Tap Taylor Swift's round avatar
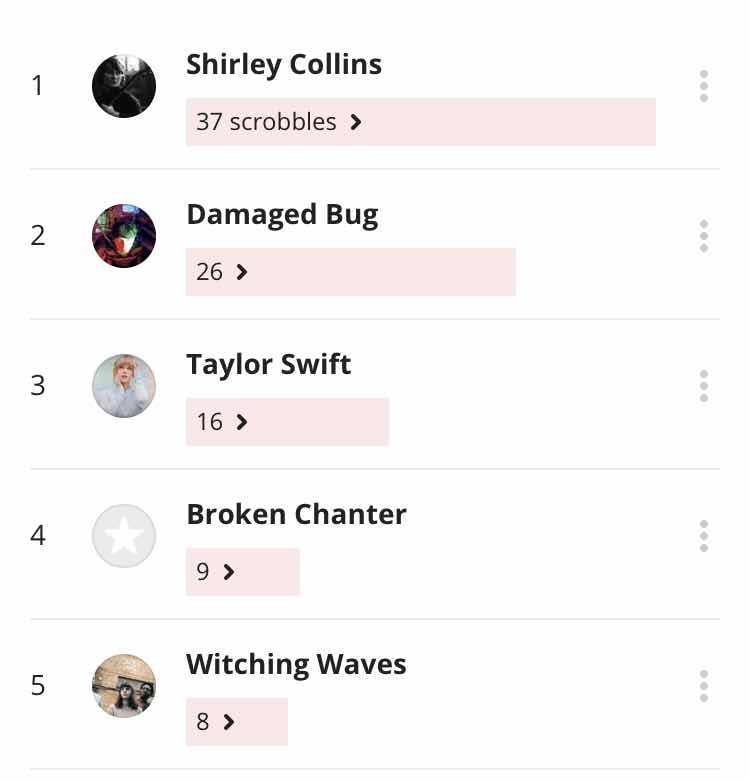750x782 pixels. point(124,386)
